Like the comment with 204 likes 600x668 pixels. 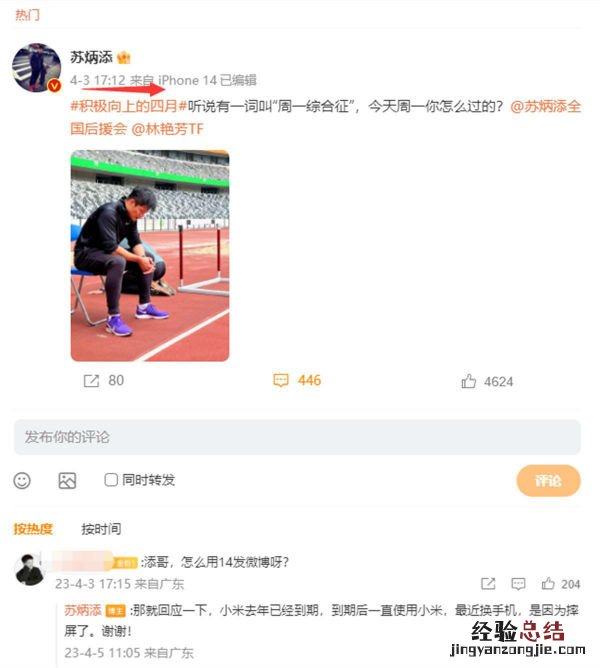click(x=560, y=584)
